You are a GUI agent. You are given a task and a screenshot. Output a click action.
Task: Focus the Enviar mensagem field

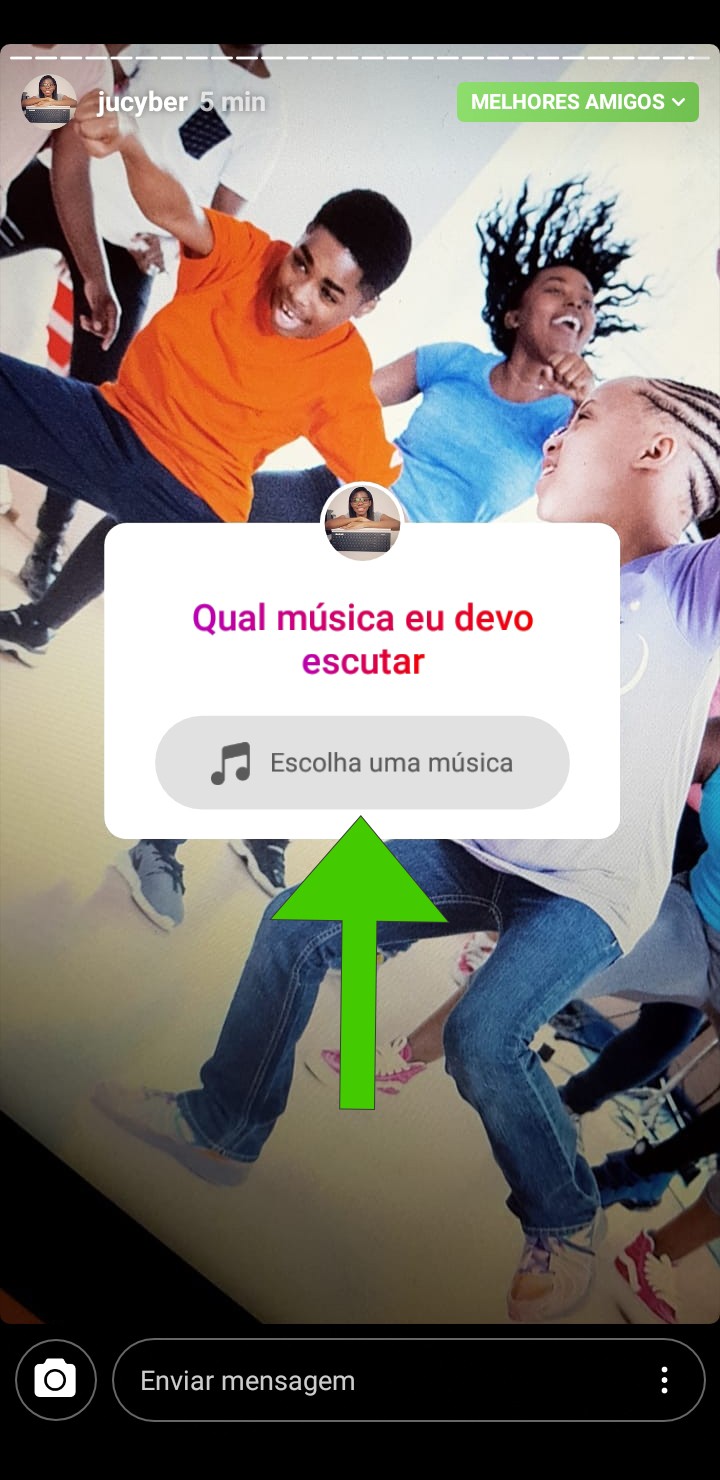tap(380, 1381)
